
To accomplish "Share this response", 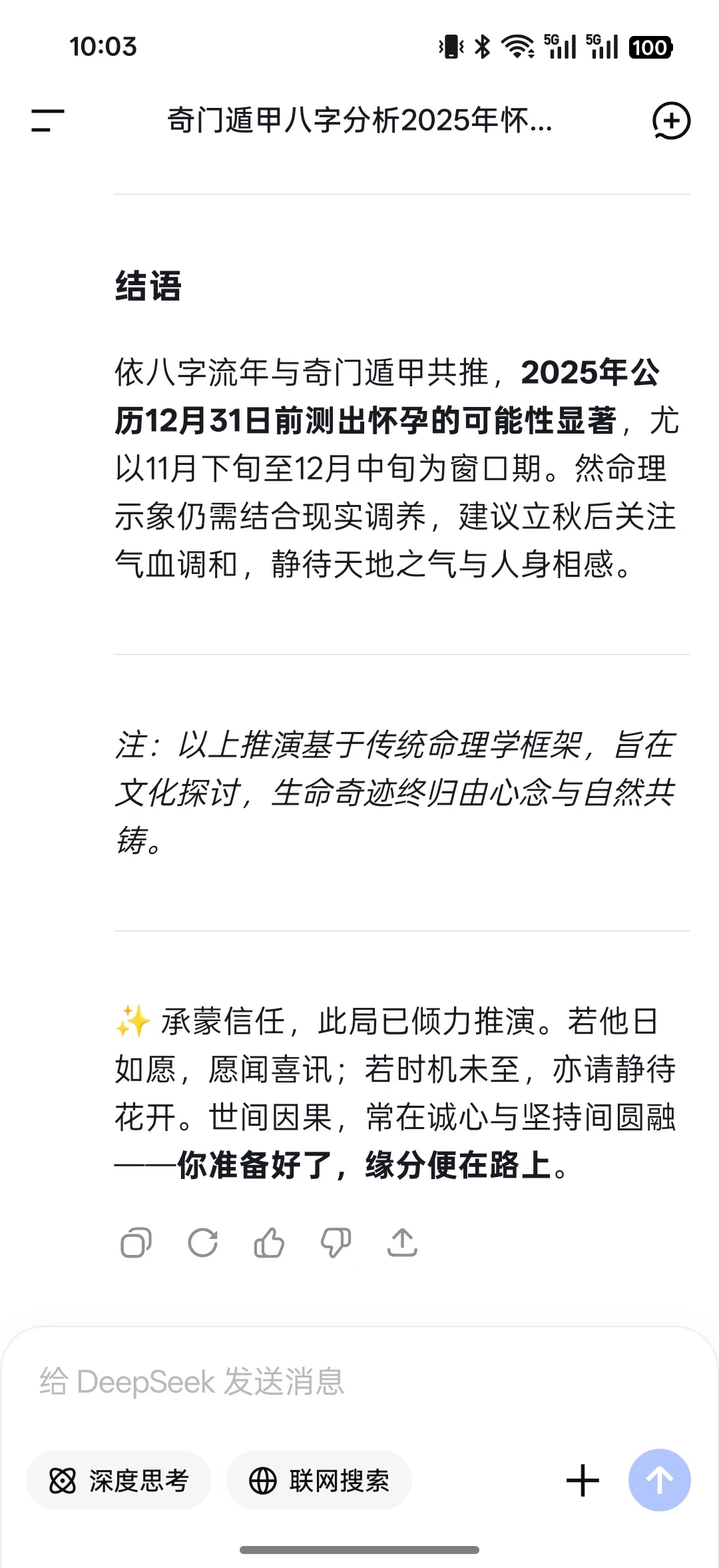I will tap(402, 1242).
